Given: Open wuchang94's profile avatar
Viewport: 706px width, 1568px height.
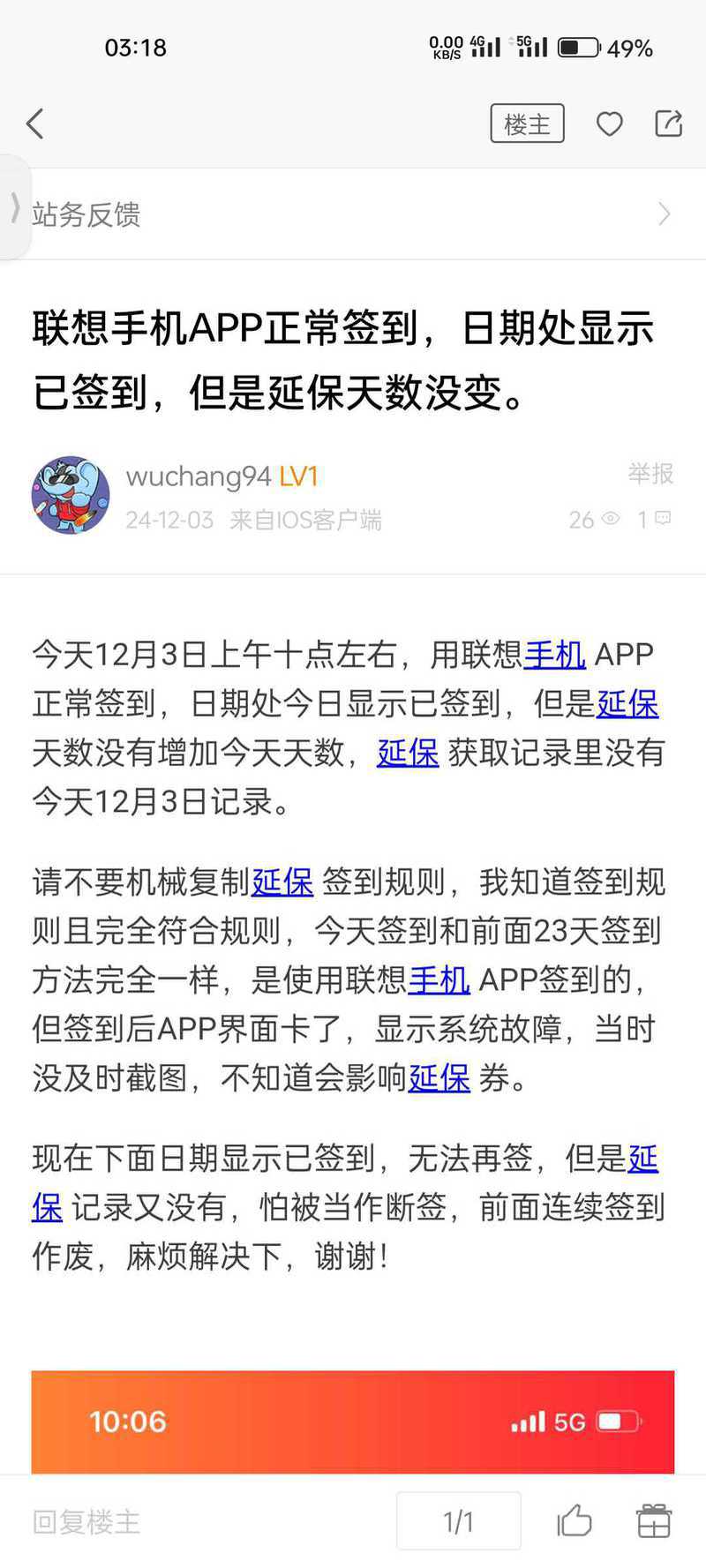Looking at the screenshot, I should [71, 495].
